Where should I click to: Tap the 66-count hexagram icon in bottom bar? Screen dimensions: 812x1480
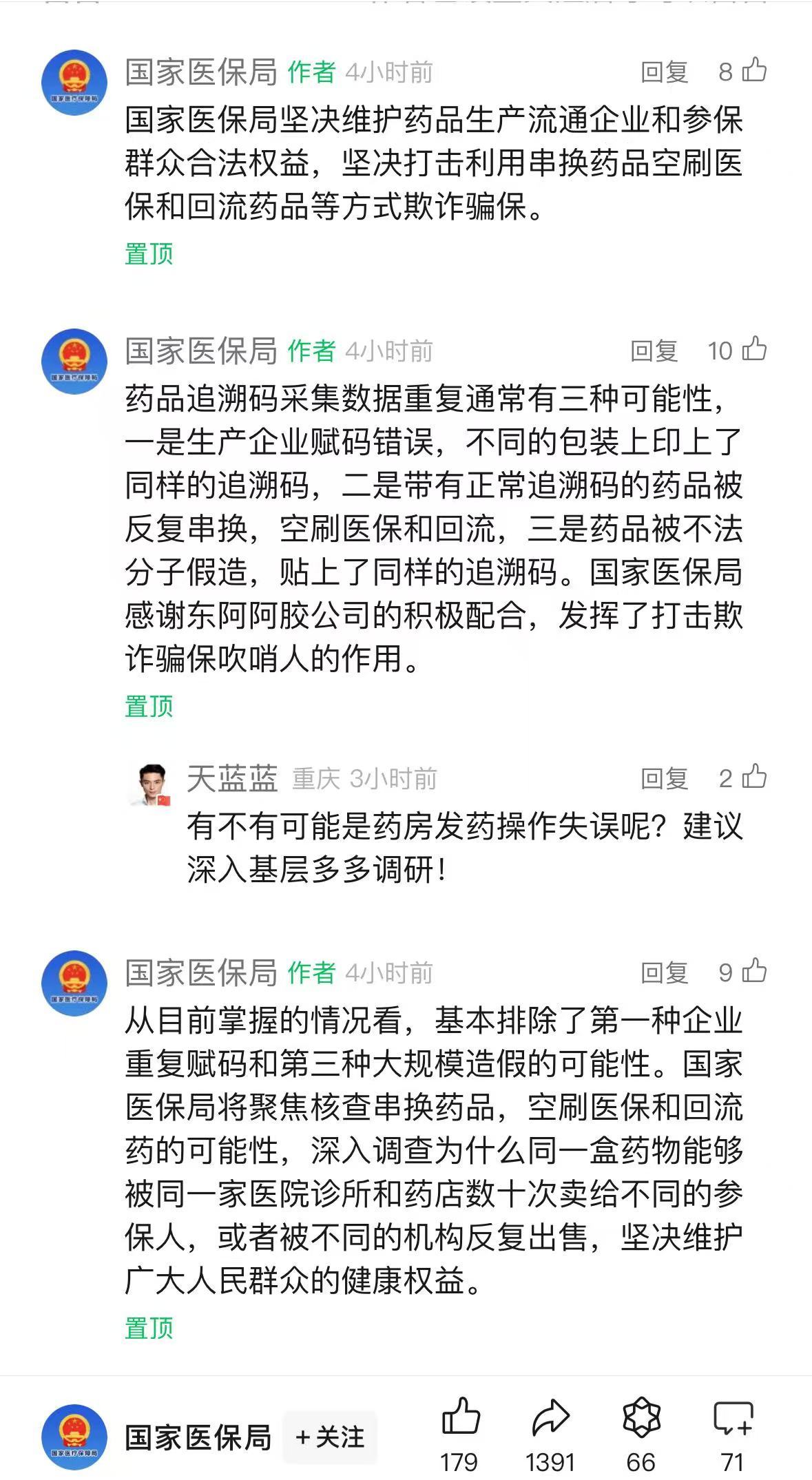click(641, 1419)
